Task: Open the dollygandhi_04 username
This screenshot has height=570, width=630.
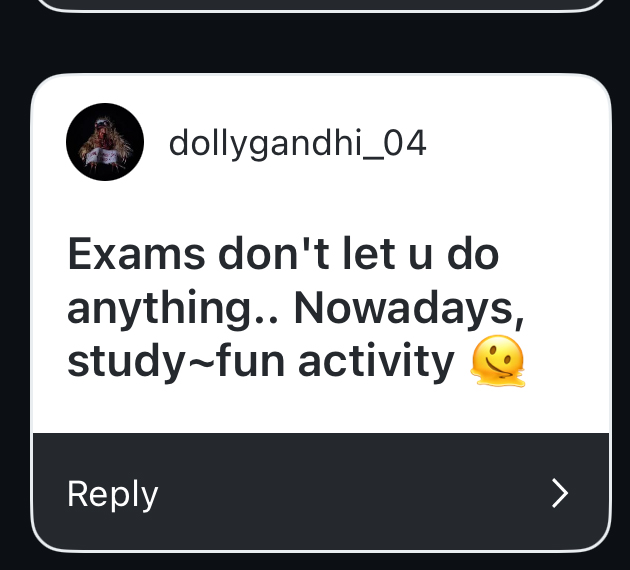Action: [297, 144]
